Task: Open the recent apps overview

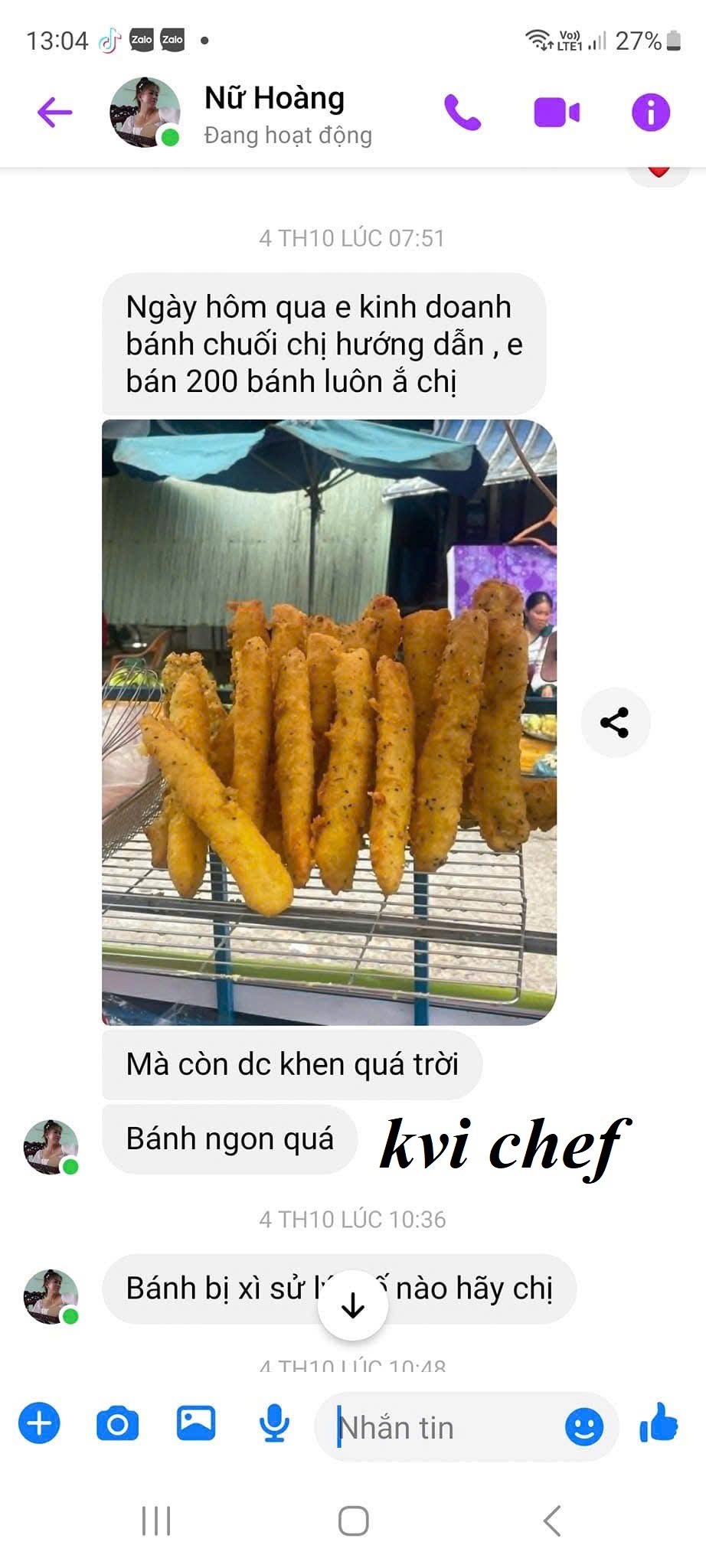Action: pyautogui.click(x=156, y=1521)
